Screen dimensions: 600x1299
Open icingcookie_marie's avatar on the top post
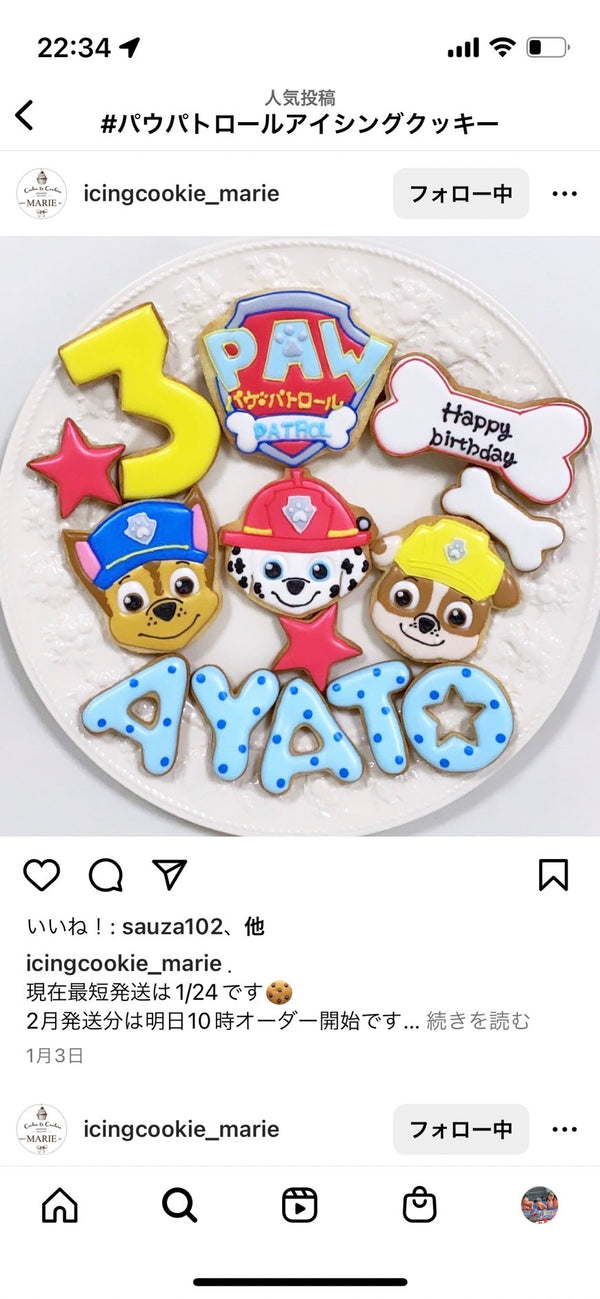42,194
